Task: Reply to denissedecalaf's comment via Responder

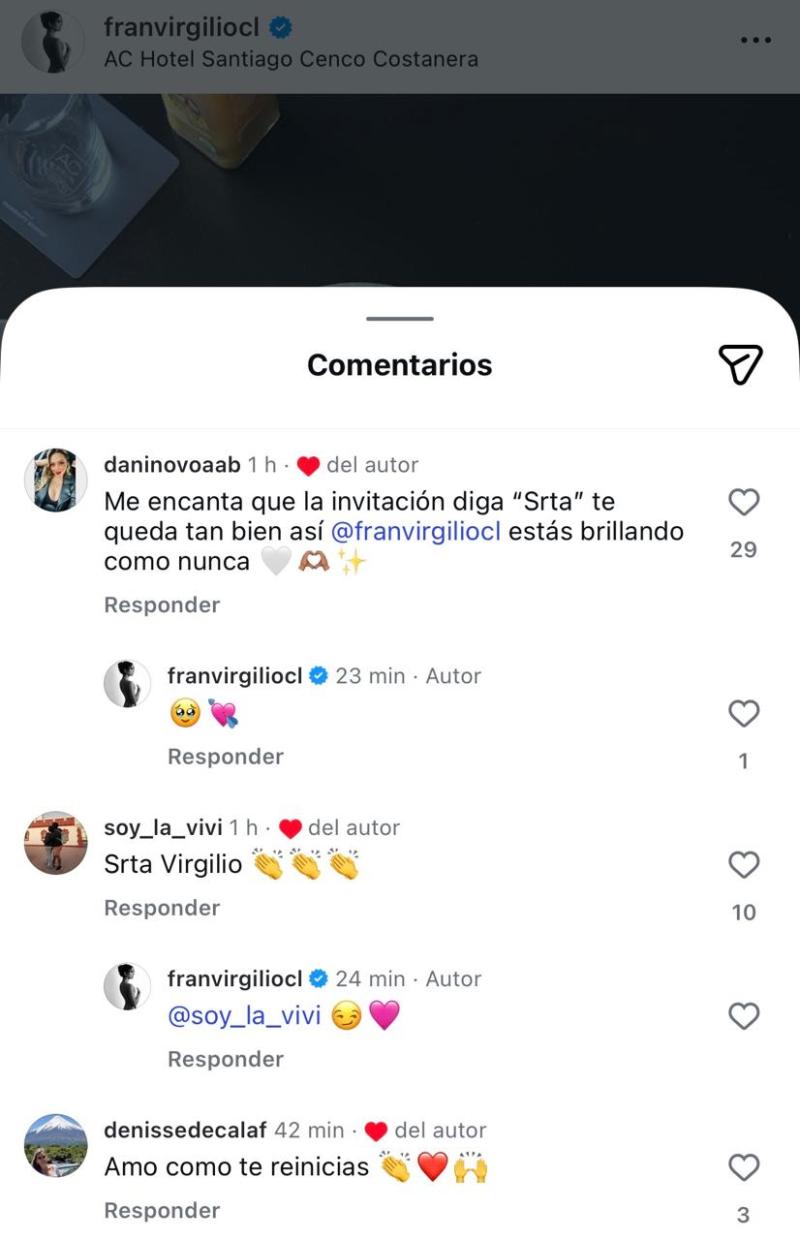Action: [161, 1210]
